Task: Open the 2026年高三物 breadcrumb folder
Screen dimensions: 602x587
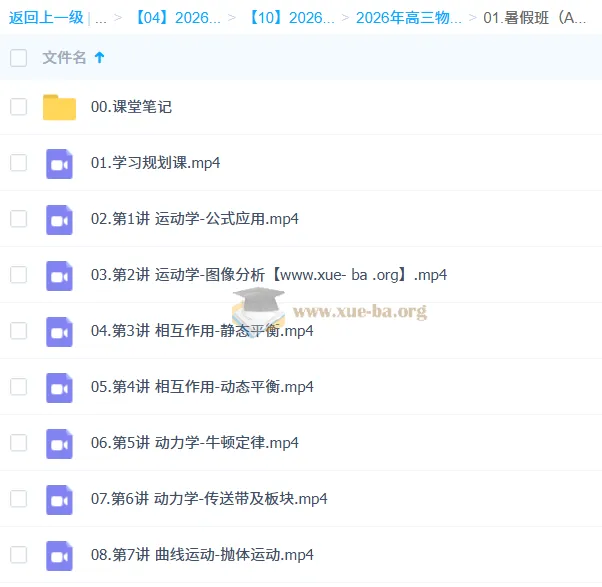Action: tap(408, 17)
